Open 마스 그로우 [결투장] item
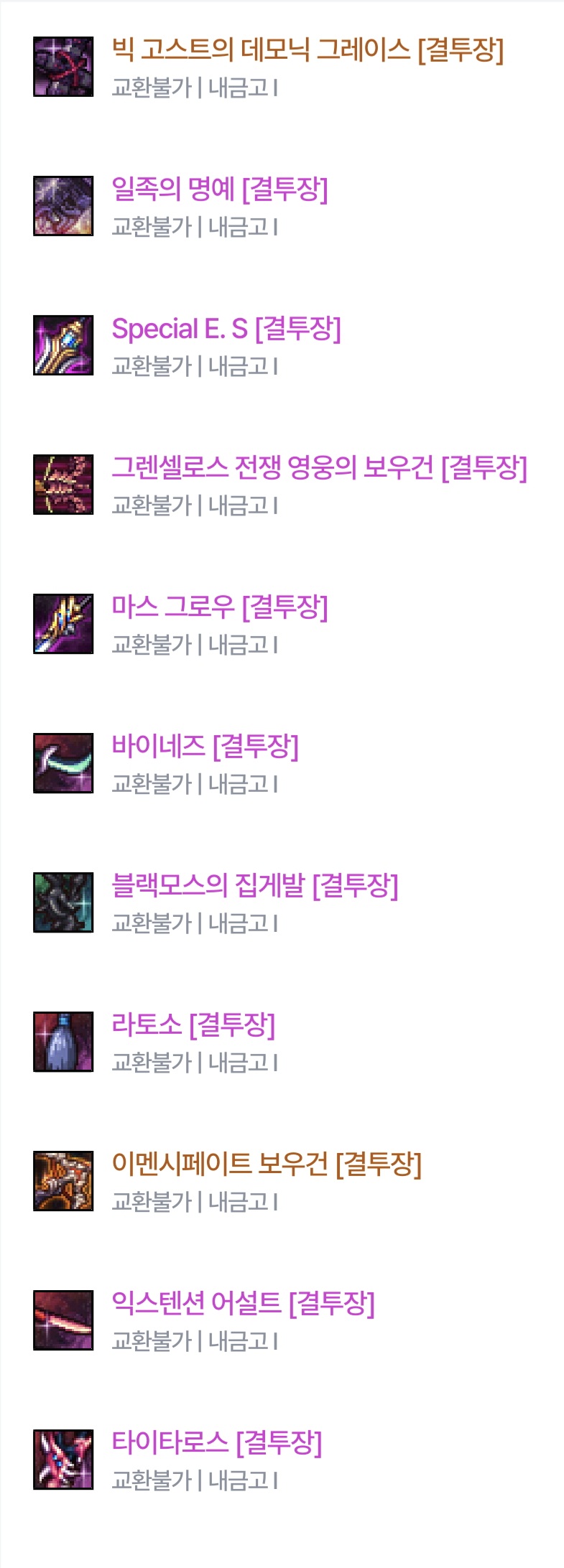The image size is (564, 1568). pos(220,607)
